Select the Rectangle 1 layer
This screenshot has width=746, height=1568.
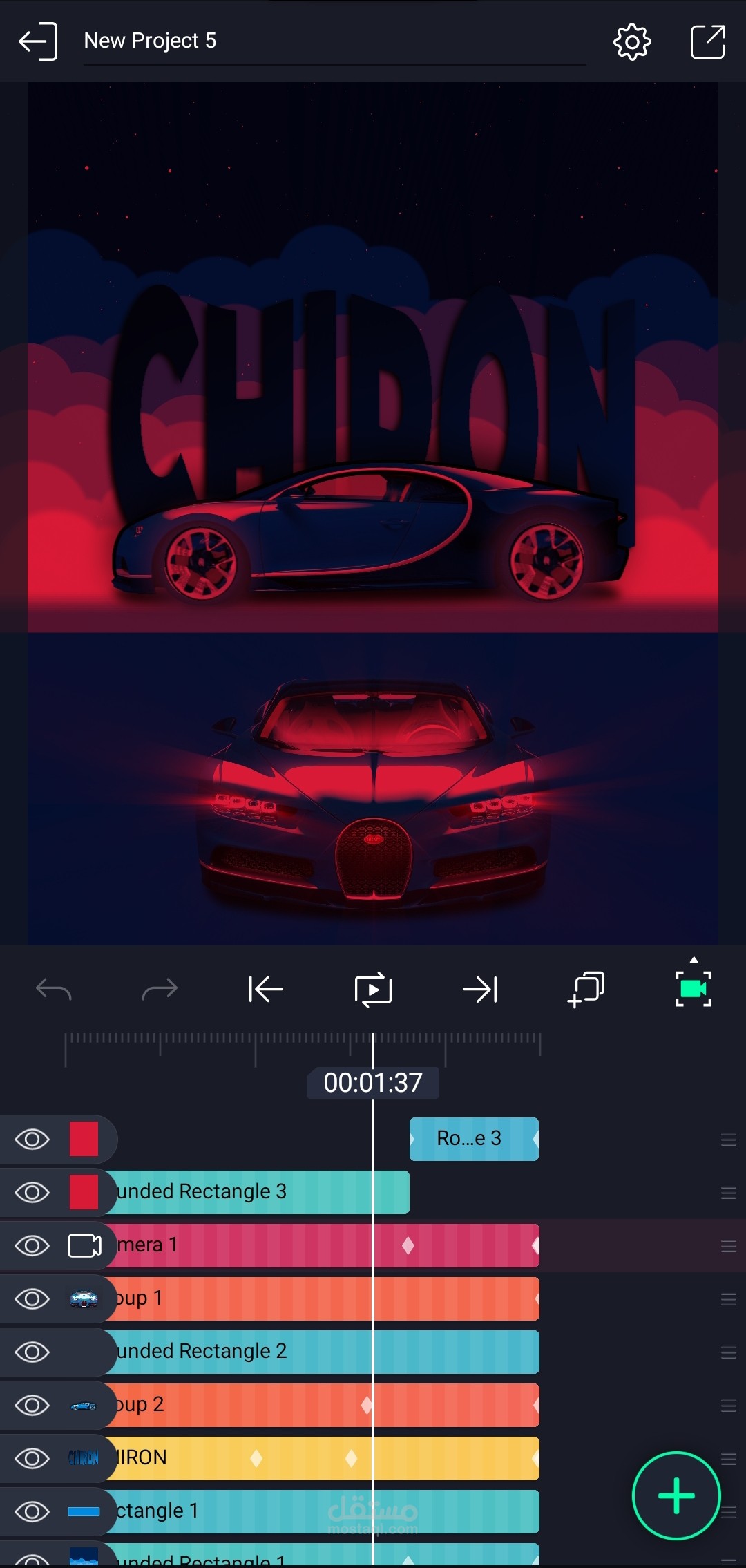321,1511
